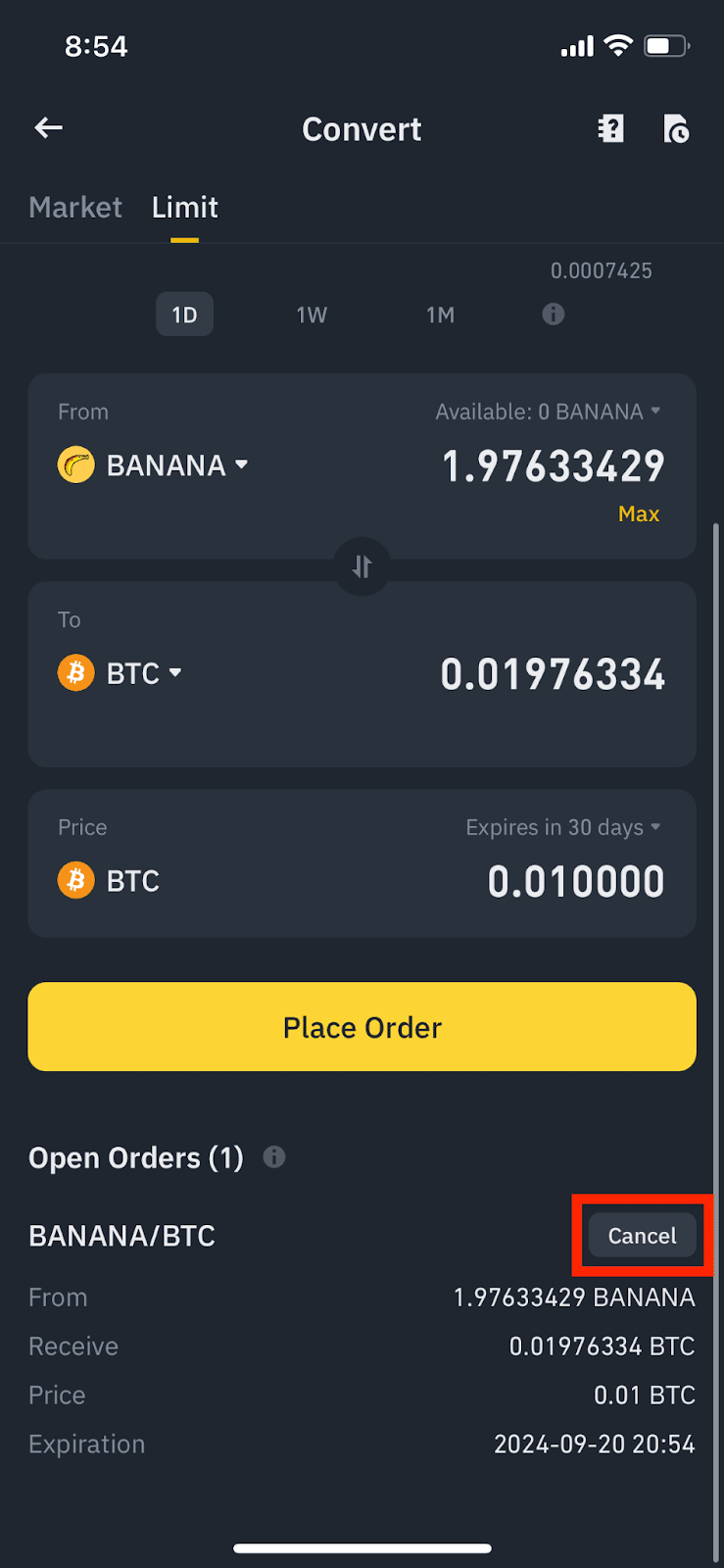
Task: Select the 1M chart range
Action: pyautogui.click(x=440, y=315)
